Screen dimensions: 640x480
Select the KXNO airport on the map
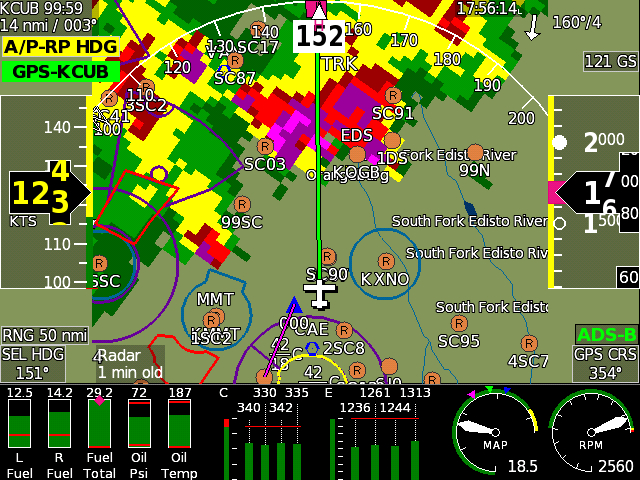coord(385,264)
